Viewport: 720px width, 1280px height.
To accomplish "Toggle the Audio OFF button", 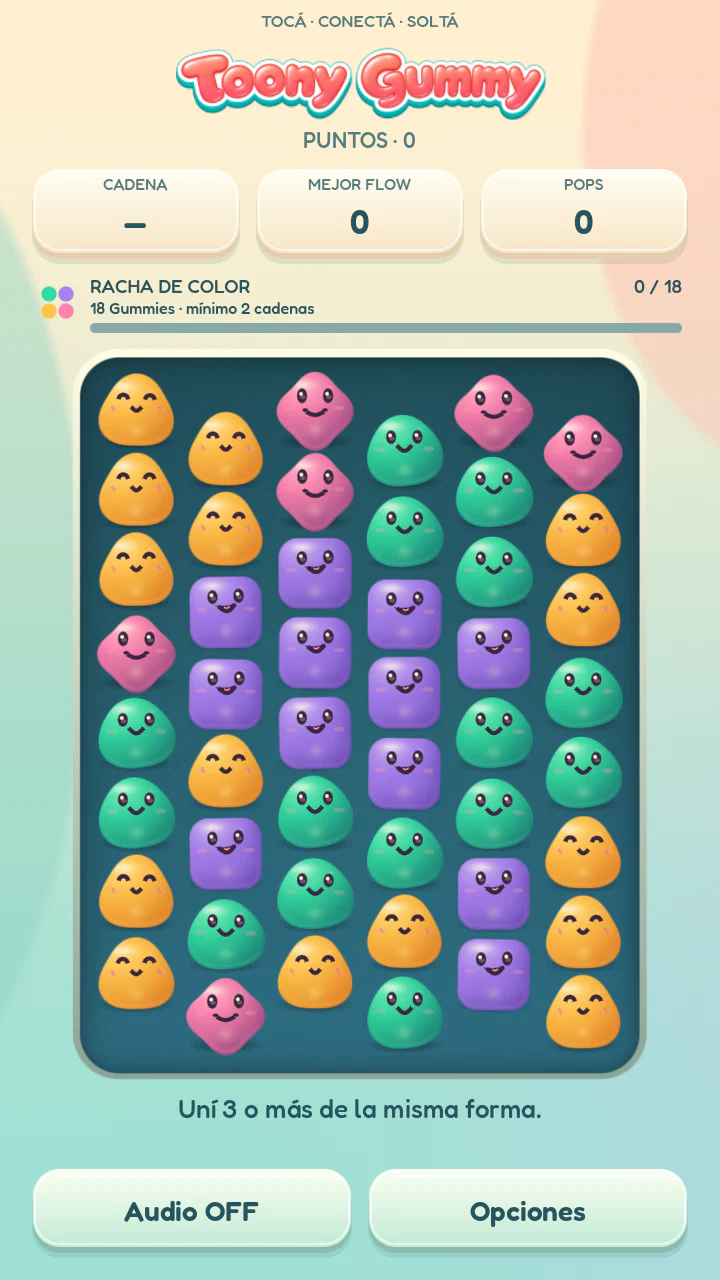I will [x=192, y=1211].
